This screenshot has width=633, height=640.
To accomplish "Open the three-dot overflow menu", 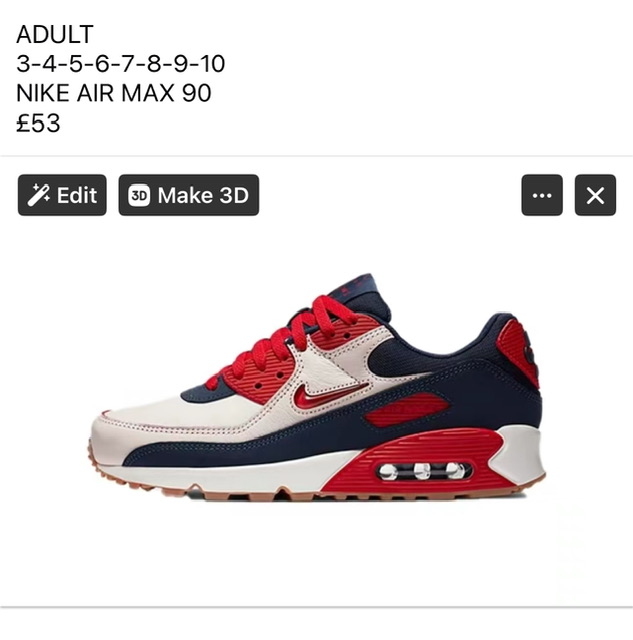I will [542, 195].
